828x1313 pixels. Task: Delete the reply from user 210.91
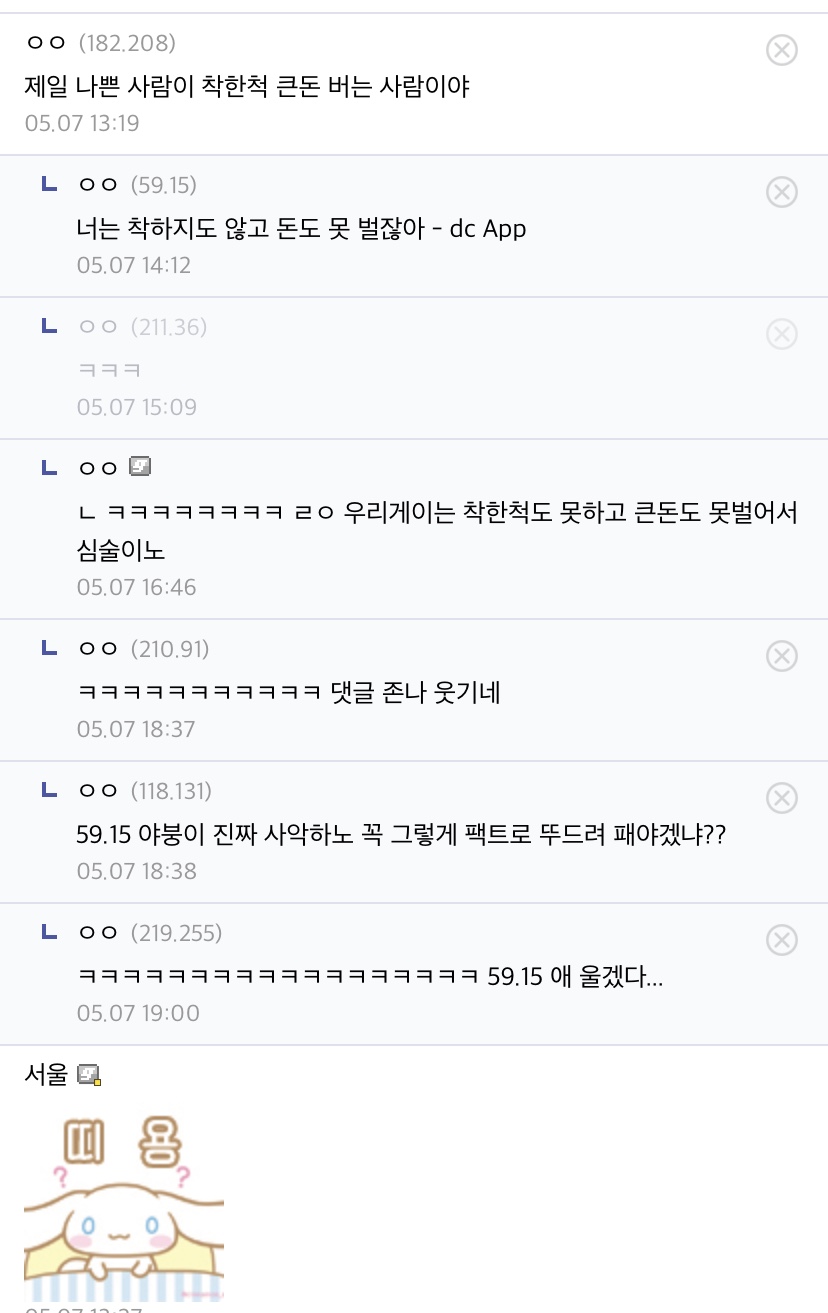[x=781, y=655]
